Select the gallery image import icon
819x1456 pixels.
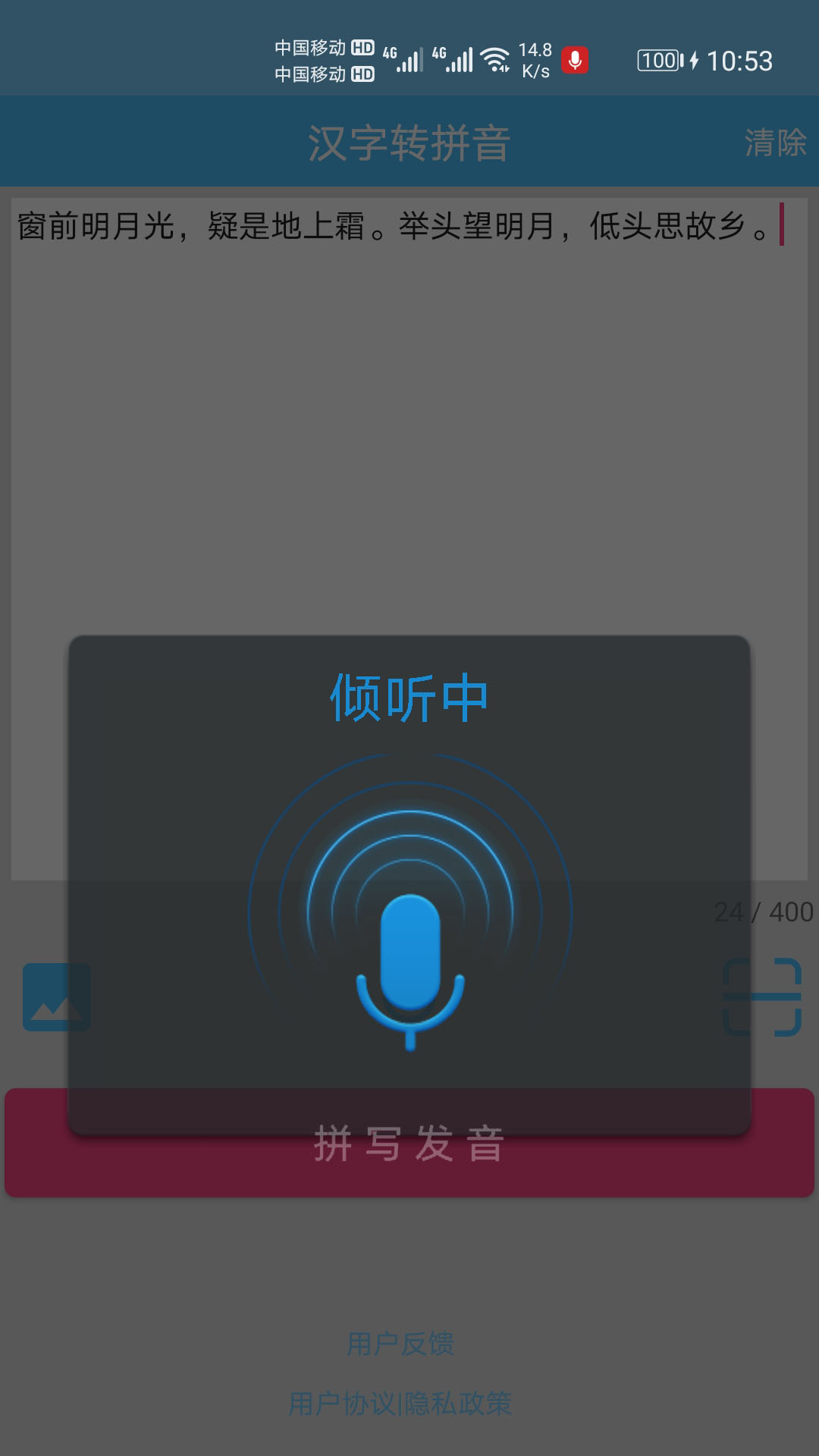click(x=57, y=994)
